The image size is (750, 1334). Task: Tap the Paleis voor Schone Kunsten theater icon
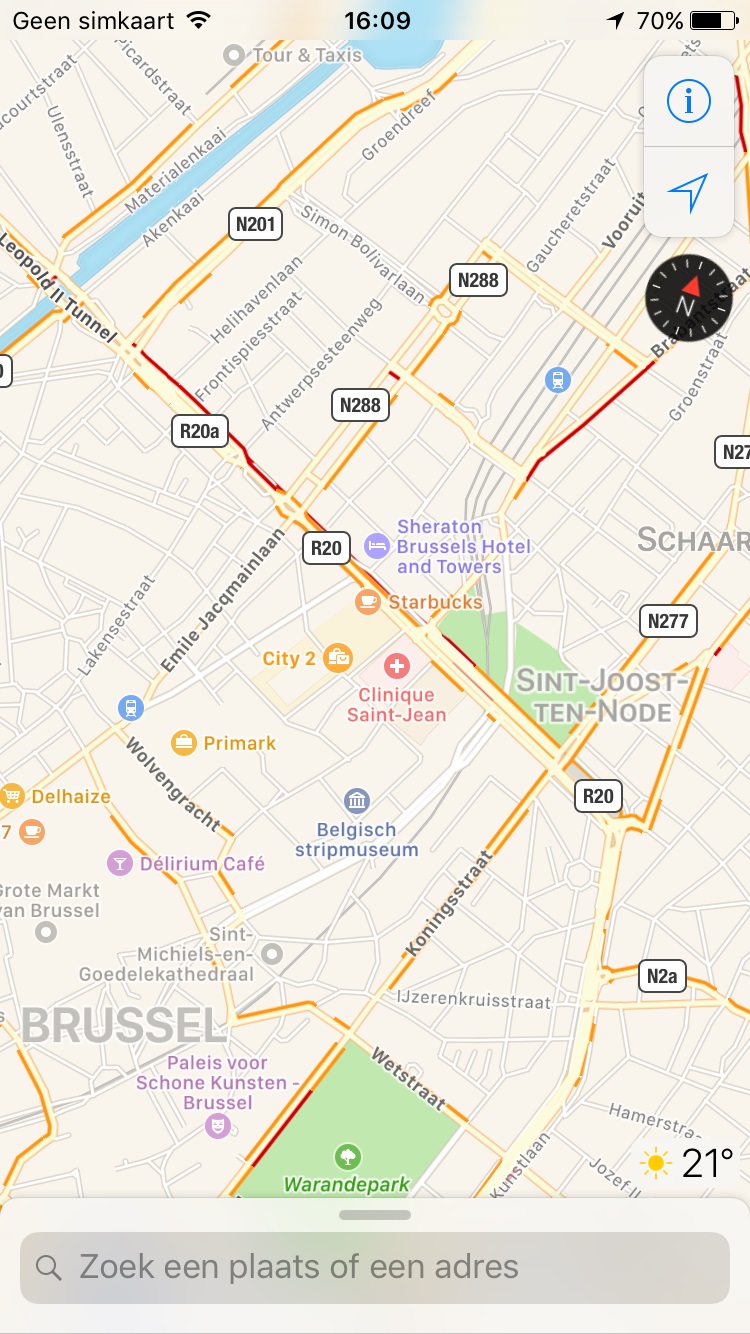coord(216,1126)
